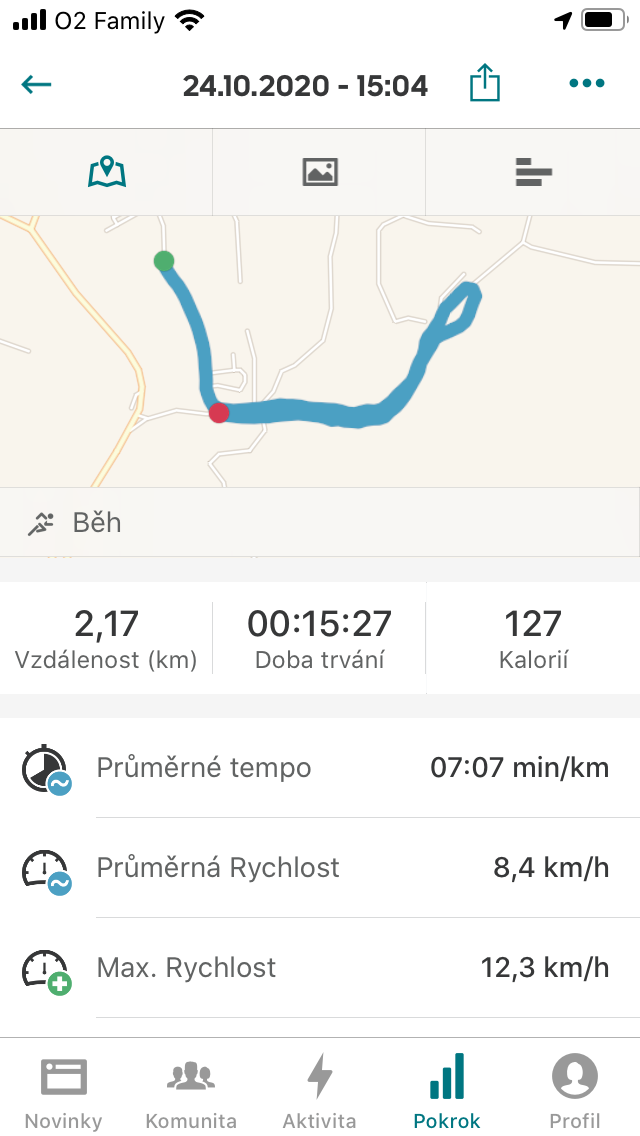
Task: Open the Novinky tab
Action: (63, 1090)
